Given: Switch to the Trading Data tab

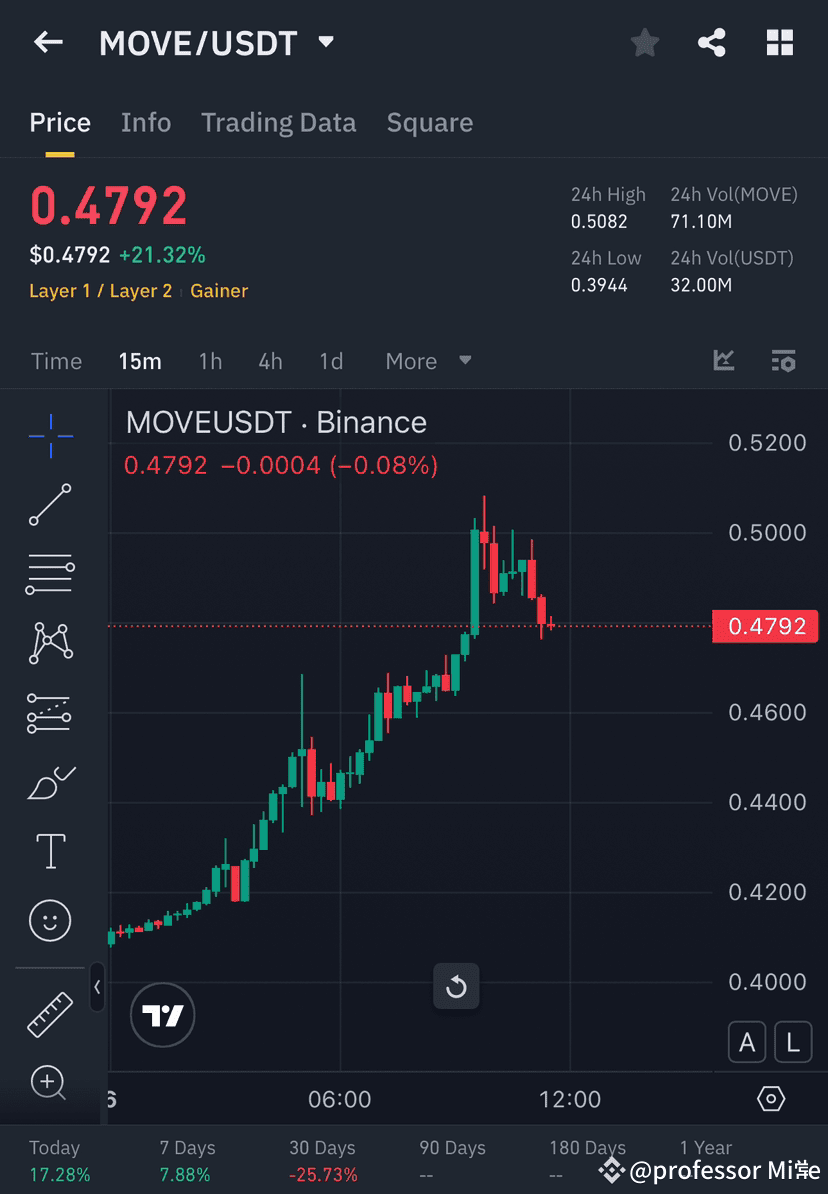Looking at the screenshot, I should pyautogui.click(x=279, y=122).
